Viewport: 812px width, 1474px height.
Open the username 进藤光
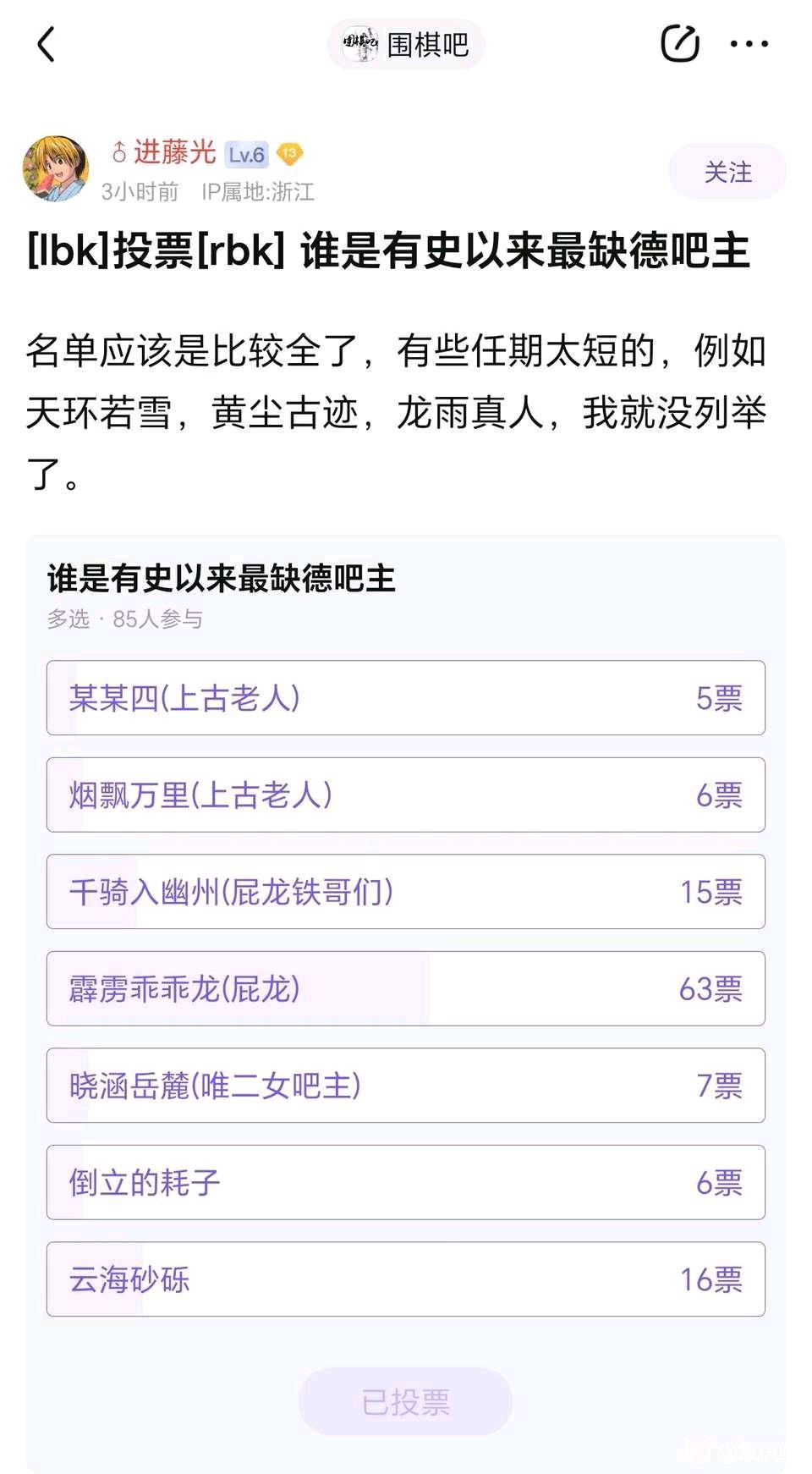[174, 152]
